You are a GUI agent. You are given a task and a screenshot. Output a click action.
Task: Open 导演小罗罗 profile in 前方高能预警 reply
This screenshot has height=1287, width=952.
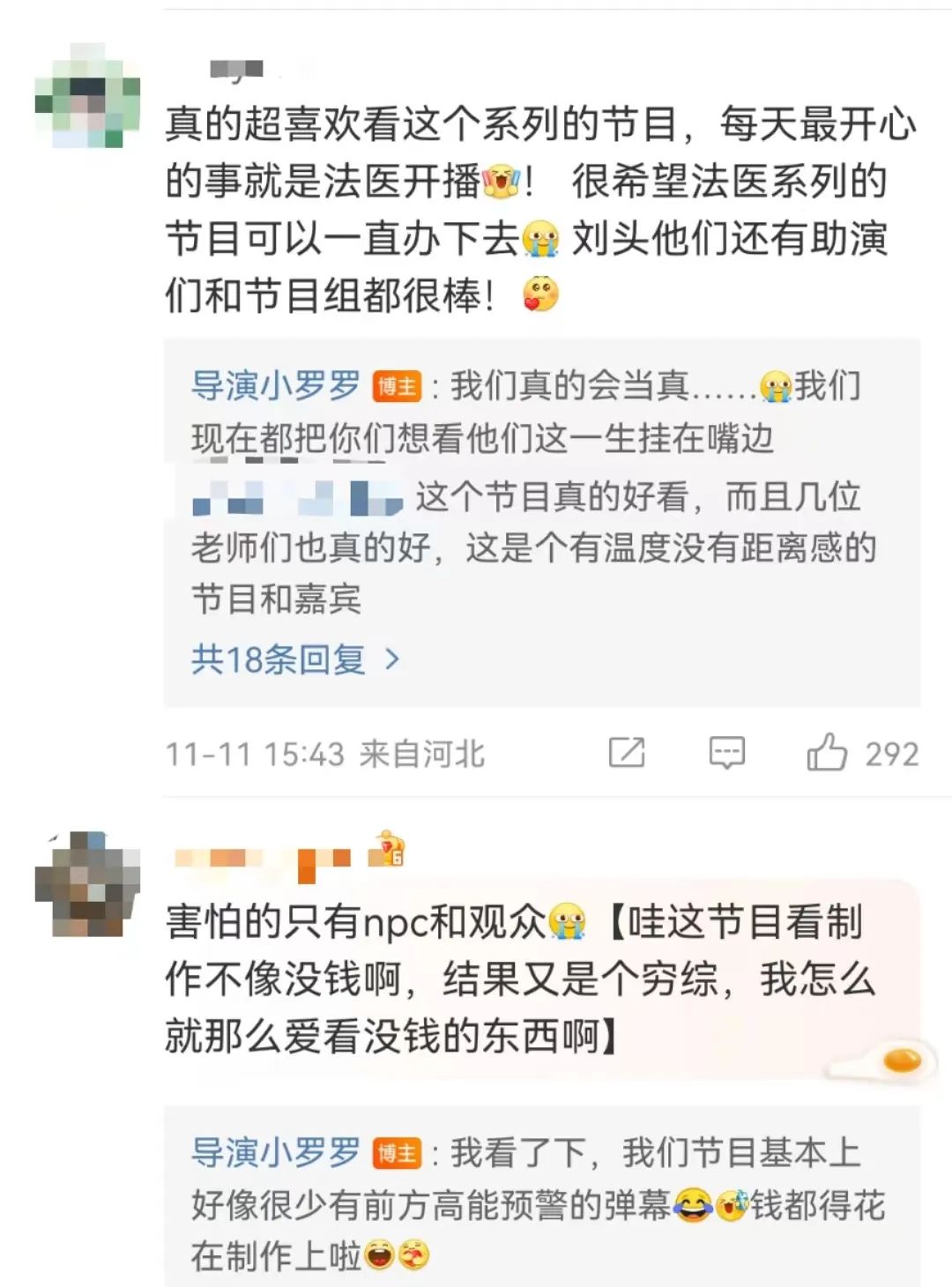276,1153
